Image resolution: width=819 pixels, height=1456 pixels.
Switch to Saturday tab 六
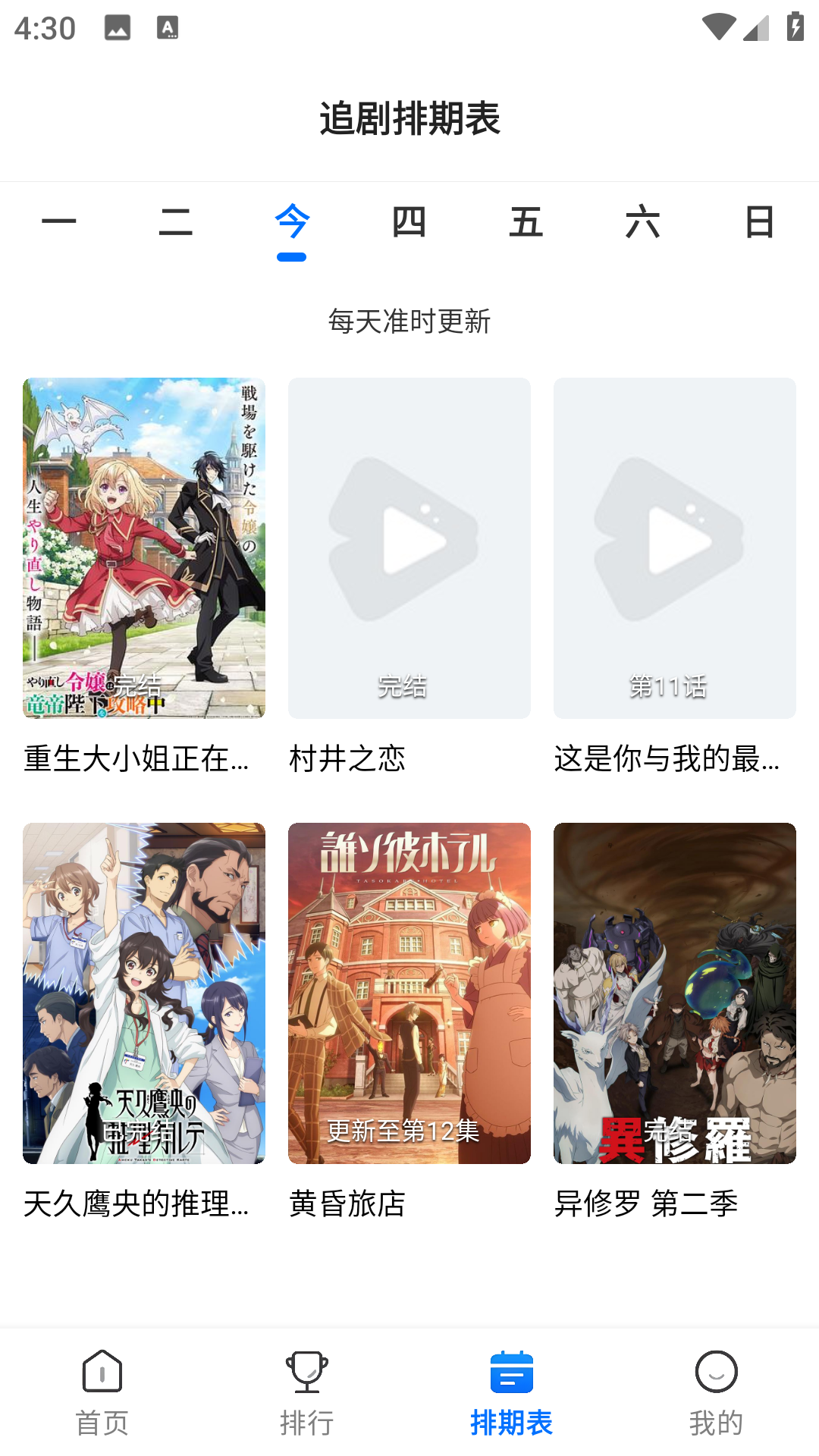(x=643, y=224)
